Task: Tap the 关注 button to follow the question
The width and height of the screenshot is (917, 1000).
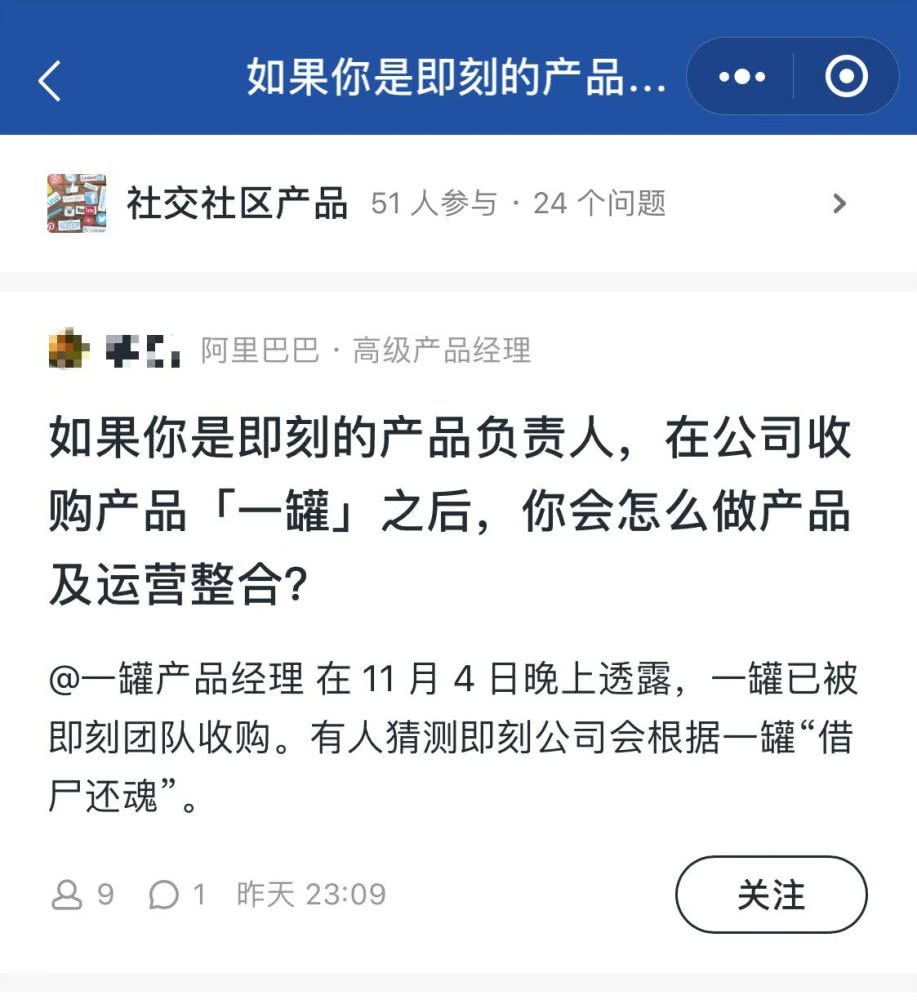Action: 771,895
